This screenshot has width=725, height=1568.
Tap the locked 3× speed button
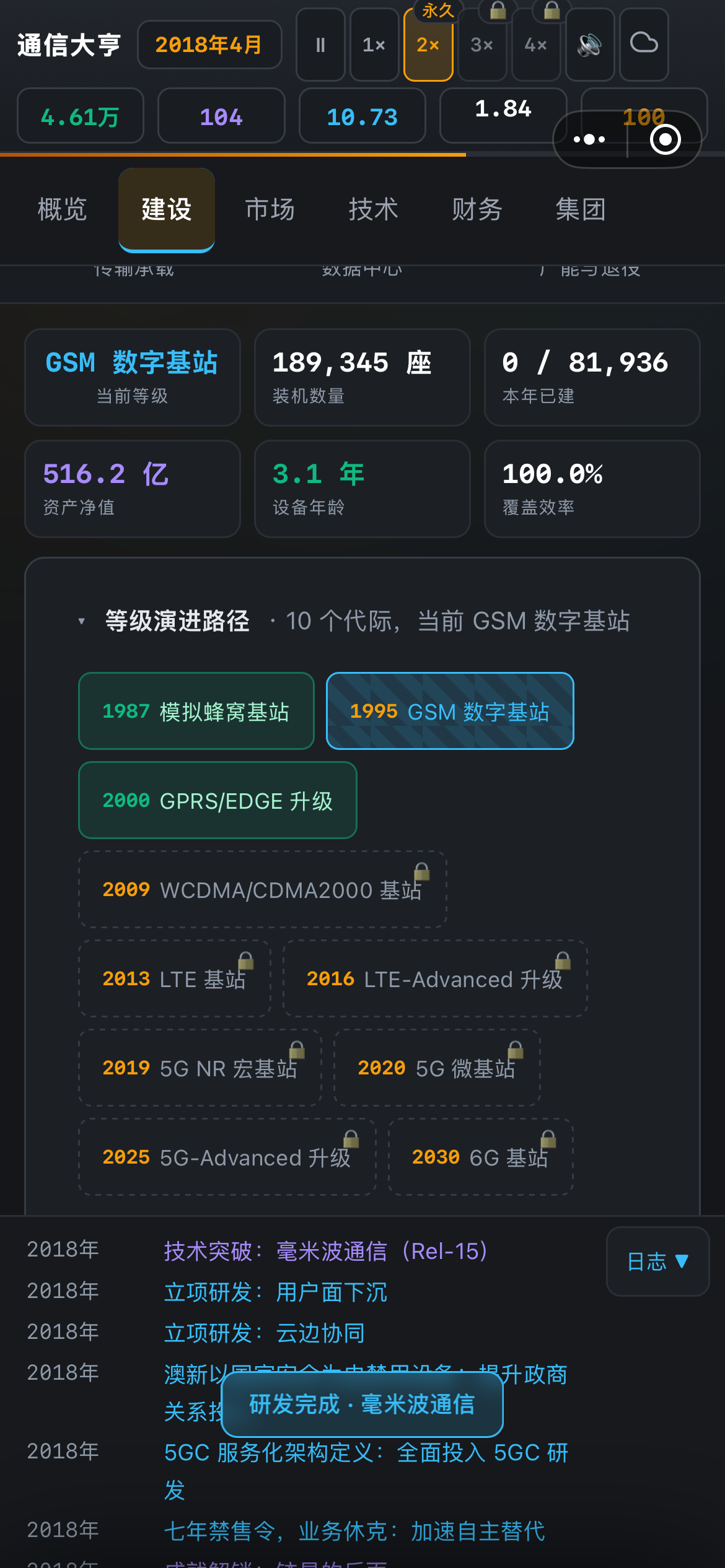[x=482, y=45]
